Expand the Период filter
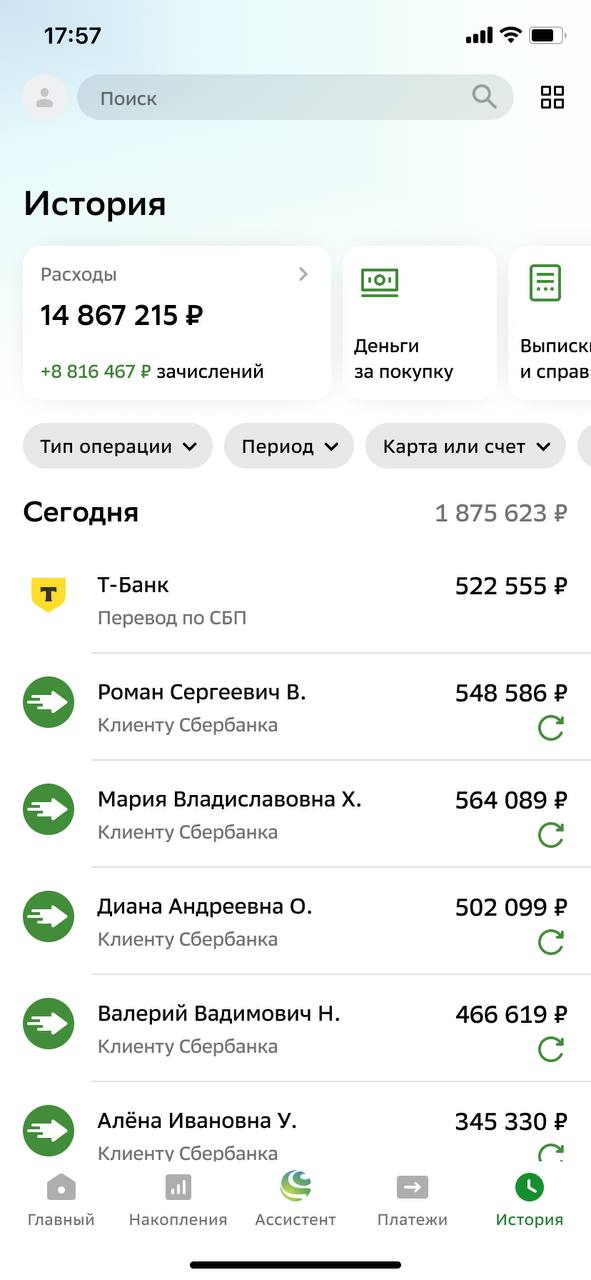 click(289, 446)
